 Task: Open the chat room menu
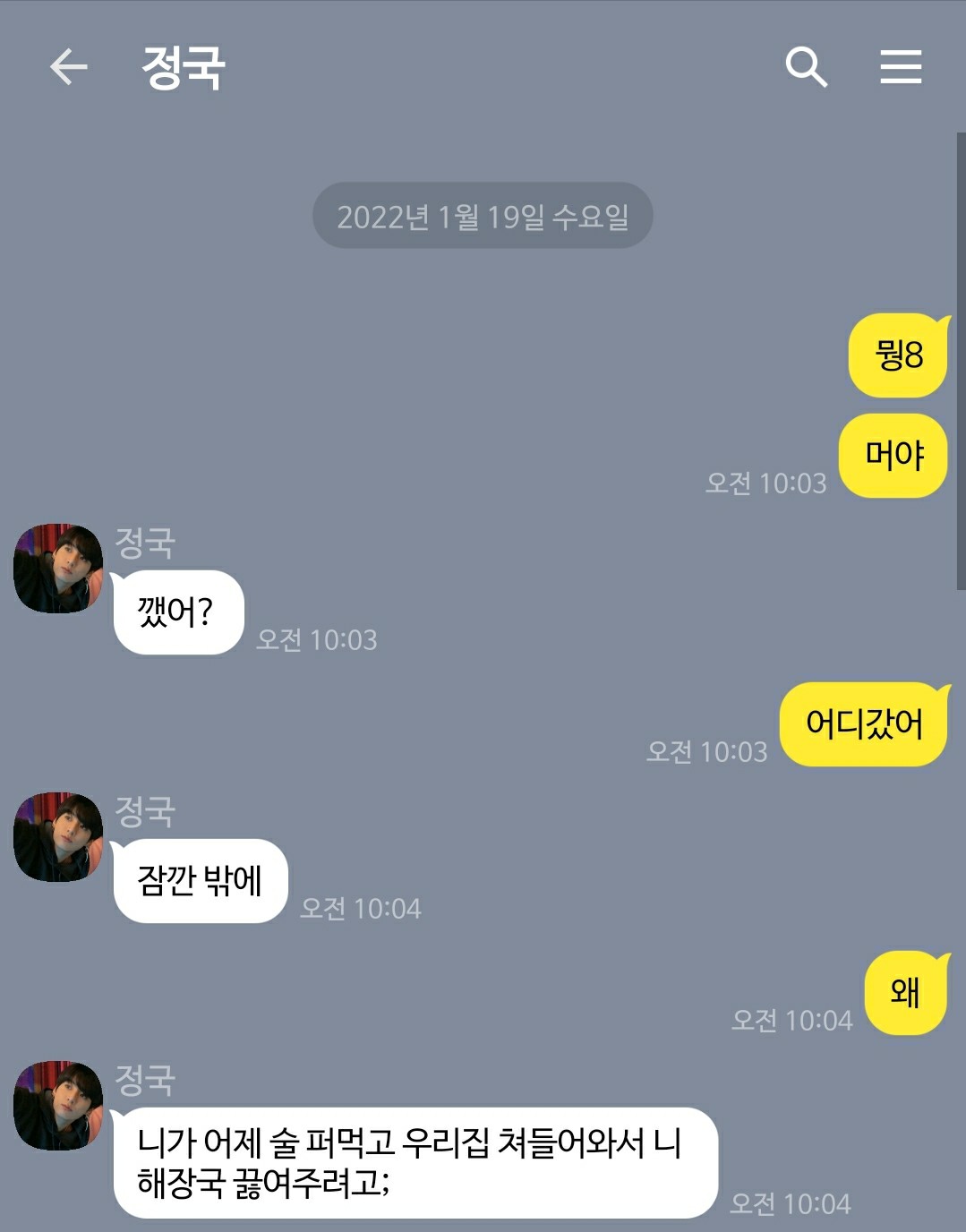coord(900,67)
